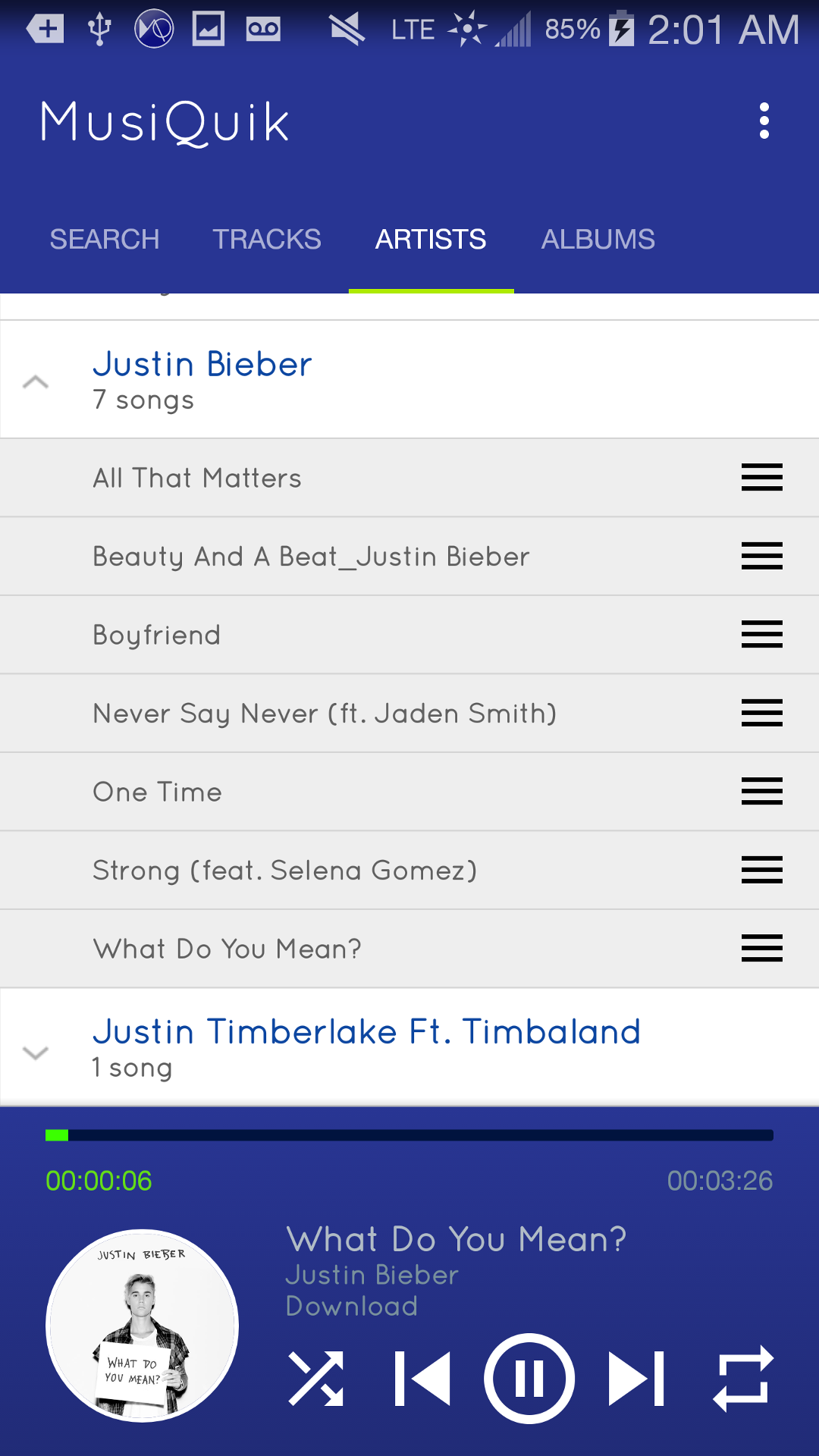Switch to the Tracks tab

pos(267,240)
